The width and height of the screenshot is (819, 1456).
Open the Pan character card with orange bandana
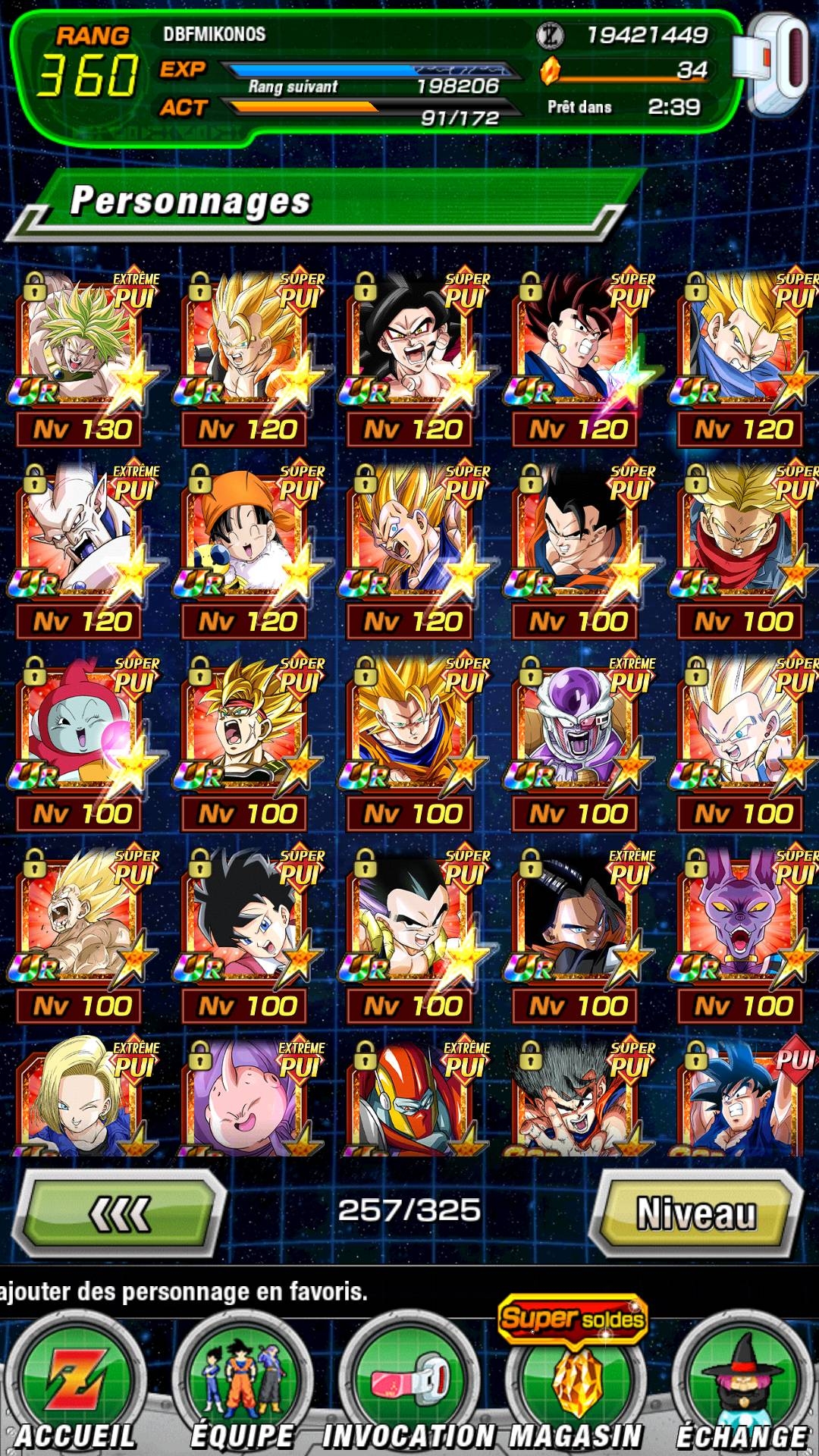249,551
